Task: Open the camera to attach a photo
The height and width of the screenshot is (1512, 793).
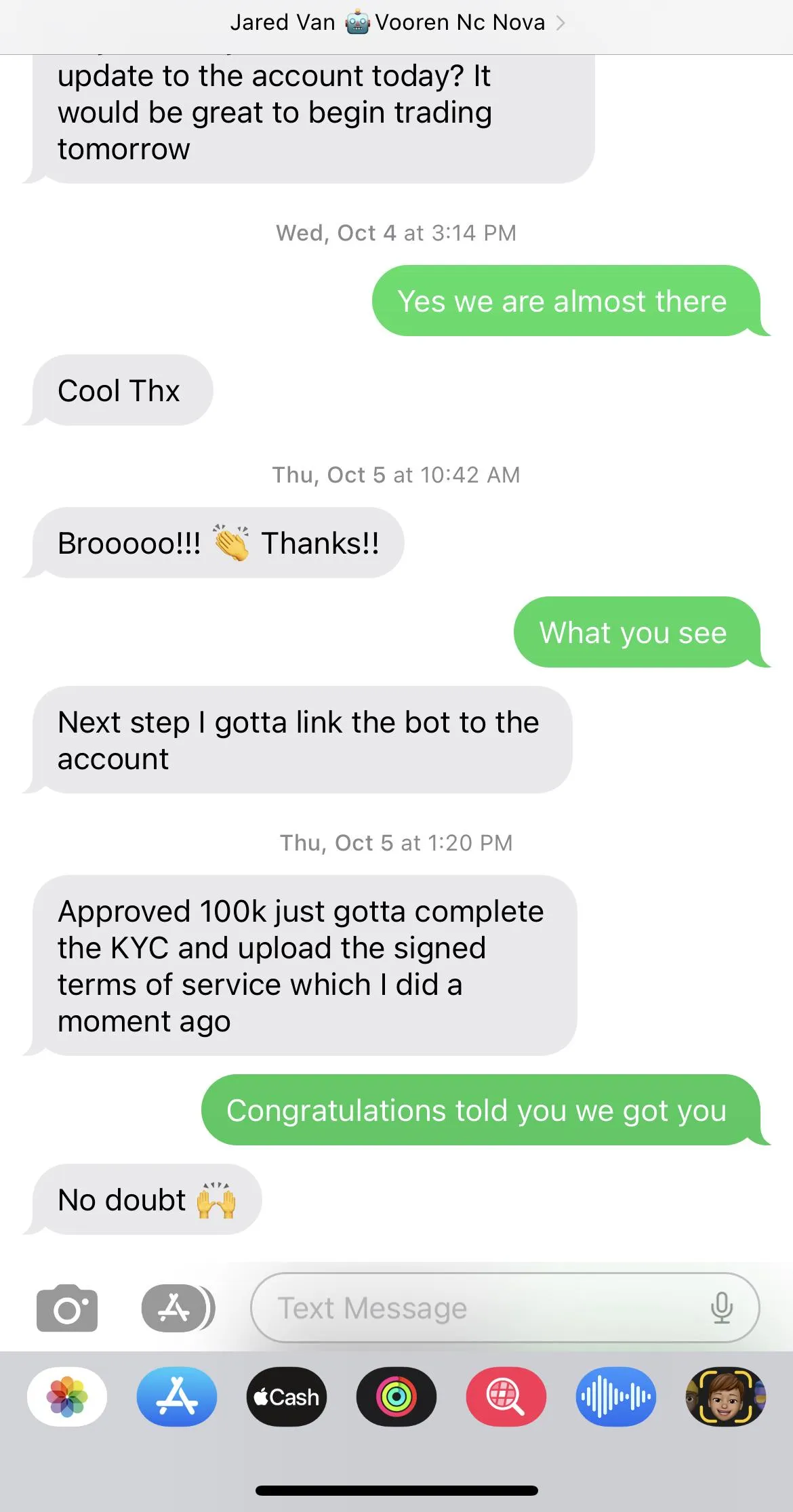Action: [67, 1308]
